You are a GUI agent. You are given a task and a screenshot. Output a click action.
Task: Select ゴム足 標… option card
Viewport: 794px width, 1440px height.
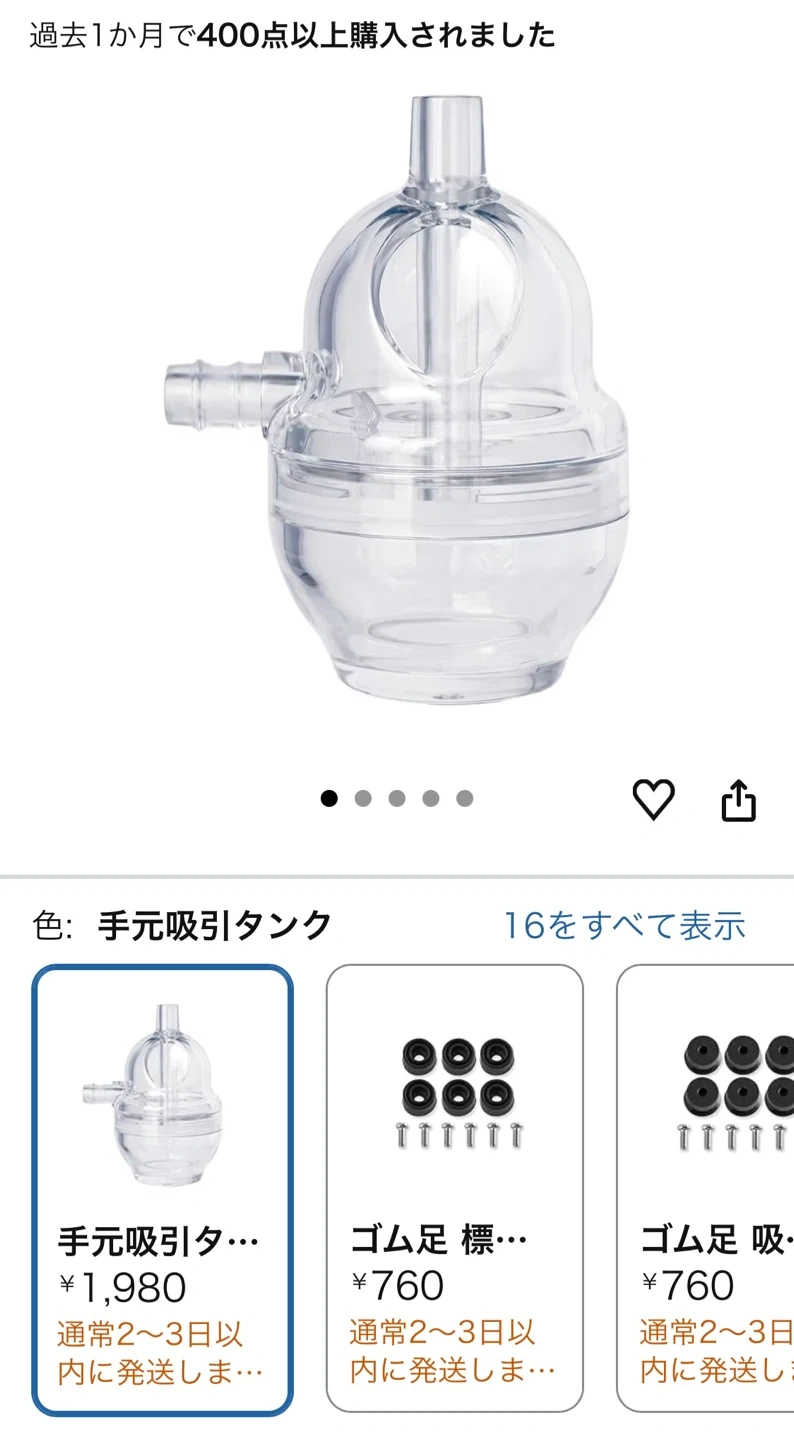pos(455,1190)
